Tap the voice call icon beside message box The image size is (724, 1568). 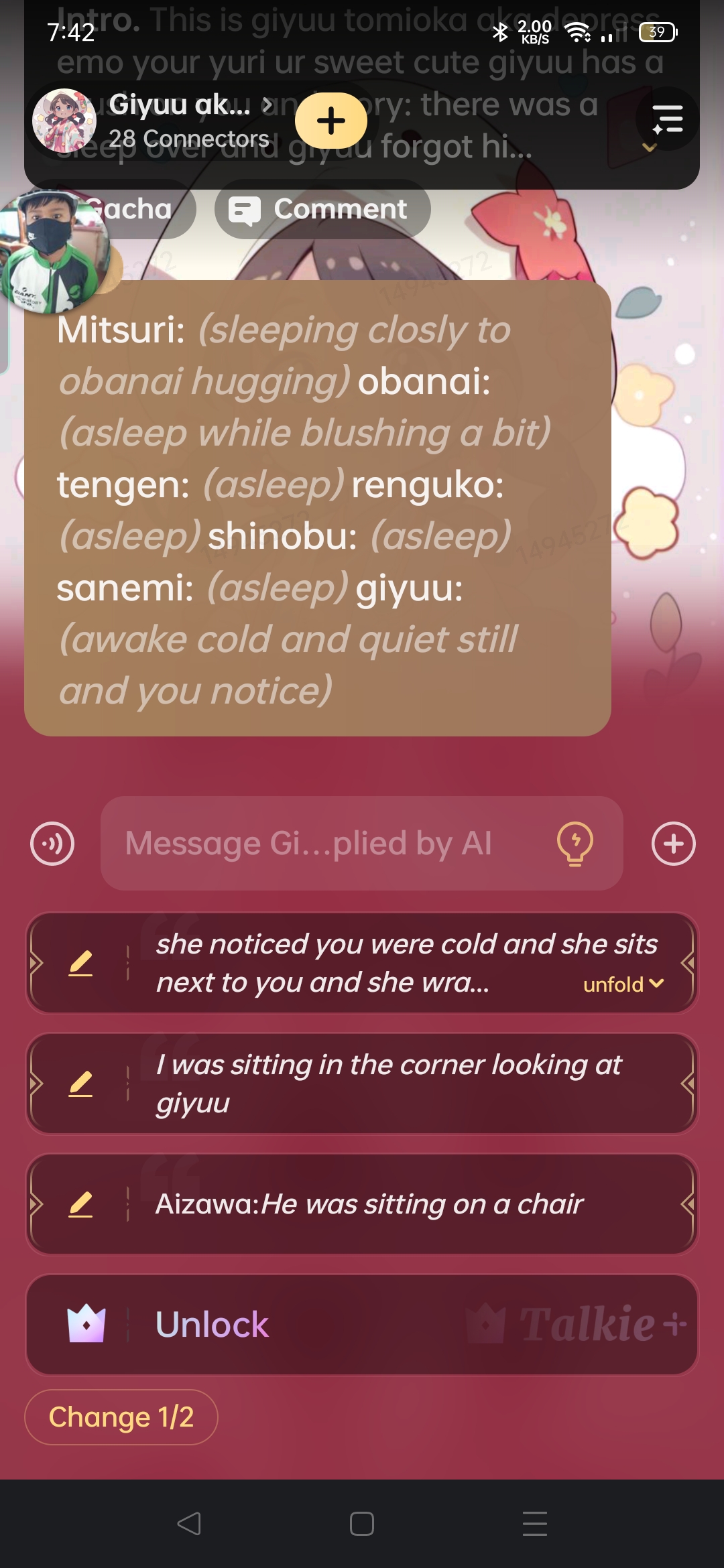tap(52, 844)
